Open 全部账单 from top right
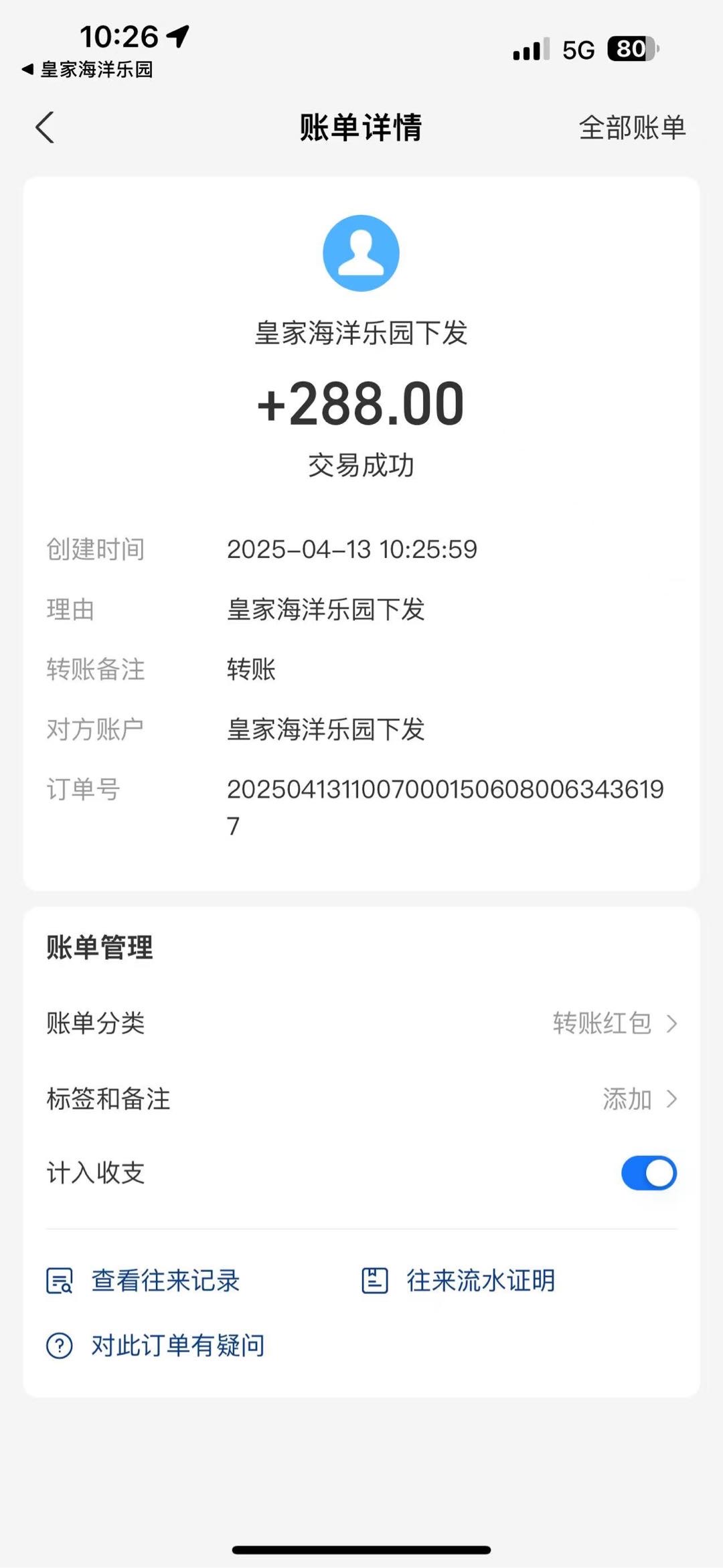 tap(632, 128)
